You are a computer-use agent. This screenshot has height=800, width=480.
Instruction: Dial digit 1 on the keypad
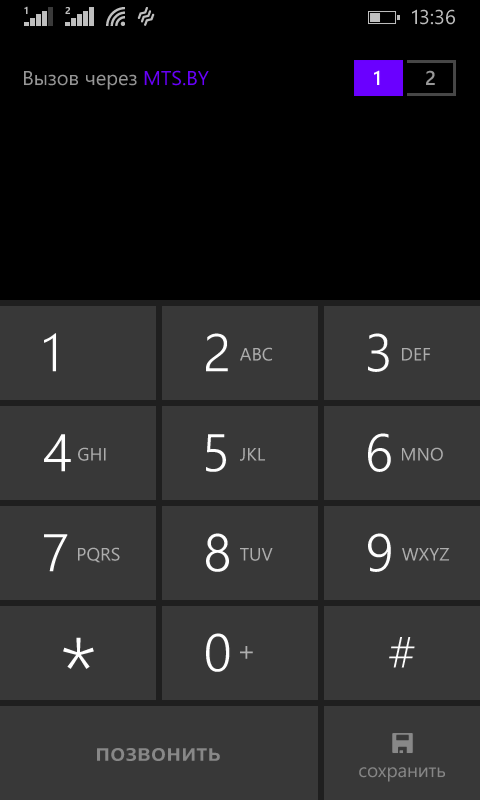78,353
